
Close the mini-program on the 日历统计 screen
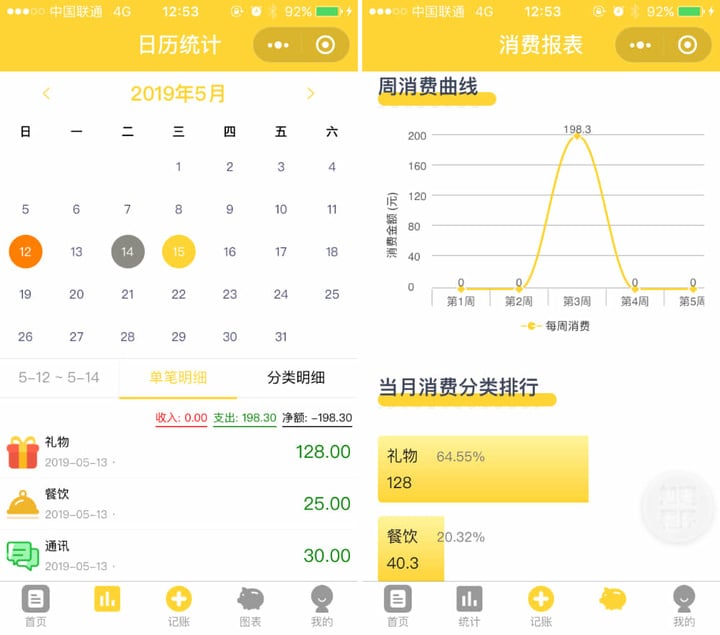coord(325,45)
